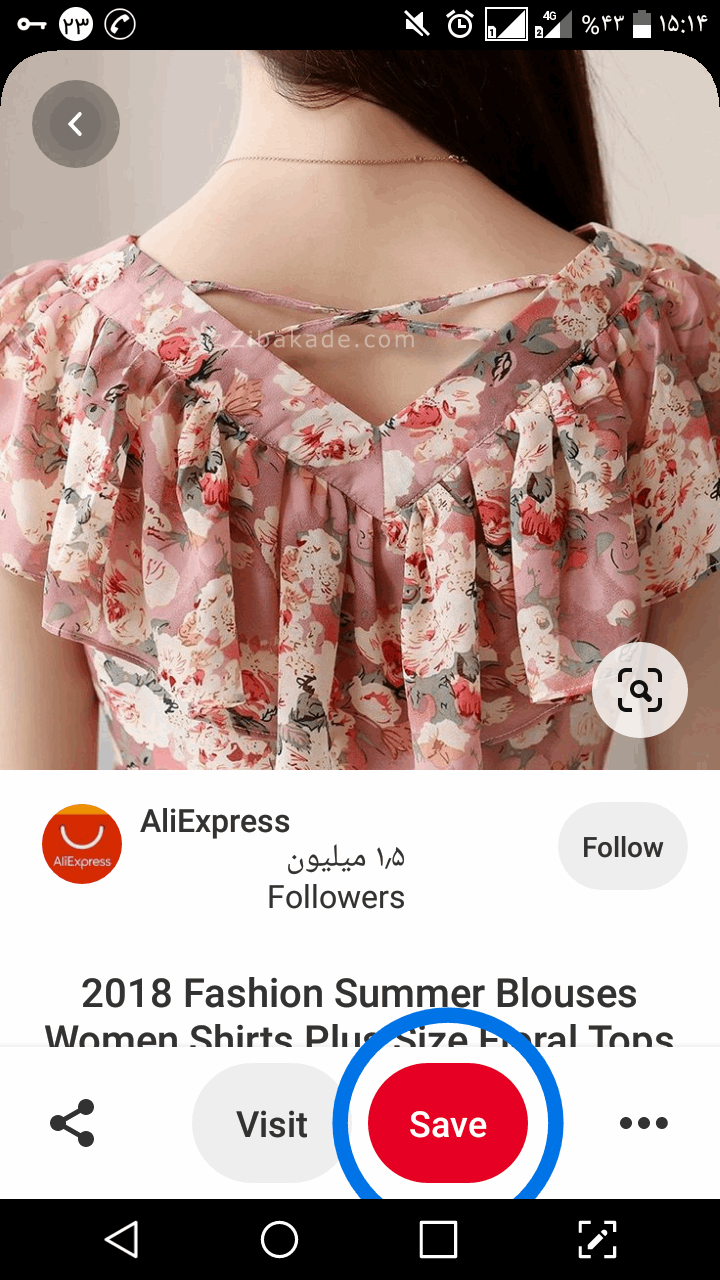Open the recent apps view
Image resolution: width=720 pixels, height=1280 pixels.
(438, 1240)
